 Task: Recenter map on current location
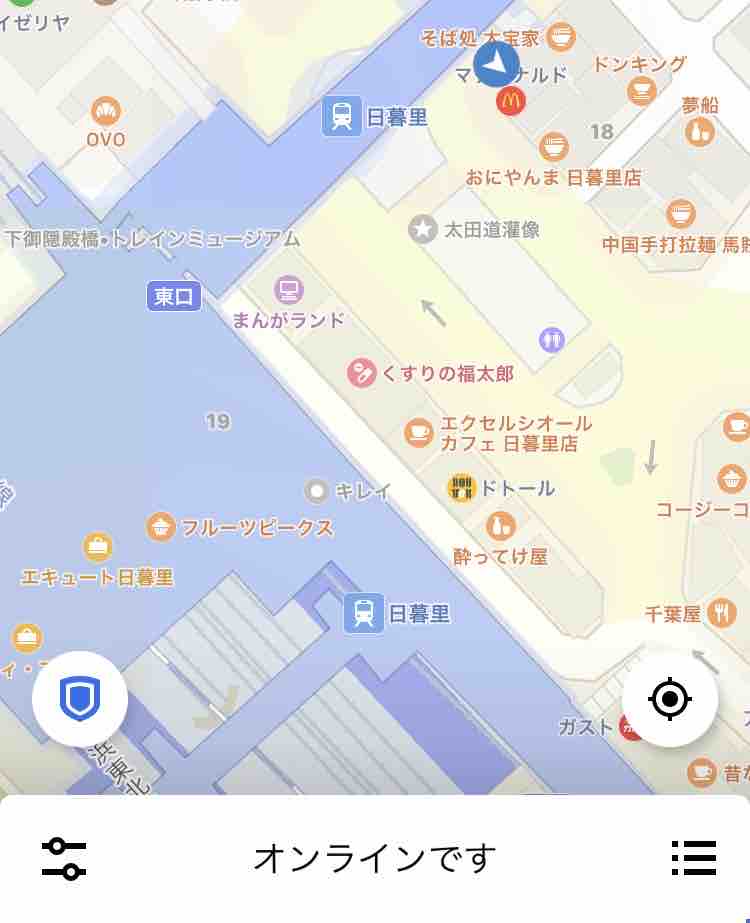pyautogui.click(x=669, y=699)
